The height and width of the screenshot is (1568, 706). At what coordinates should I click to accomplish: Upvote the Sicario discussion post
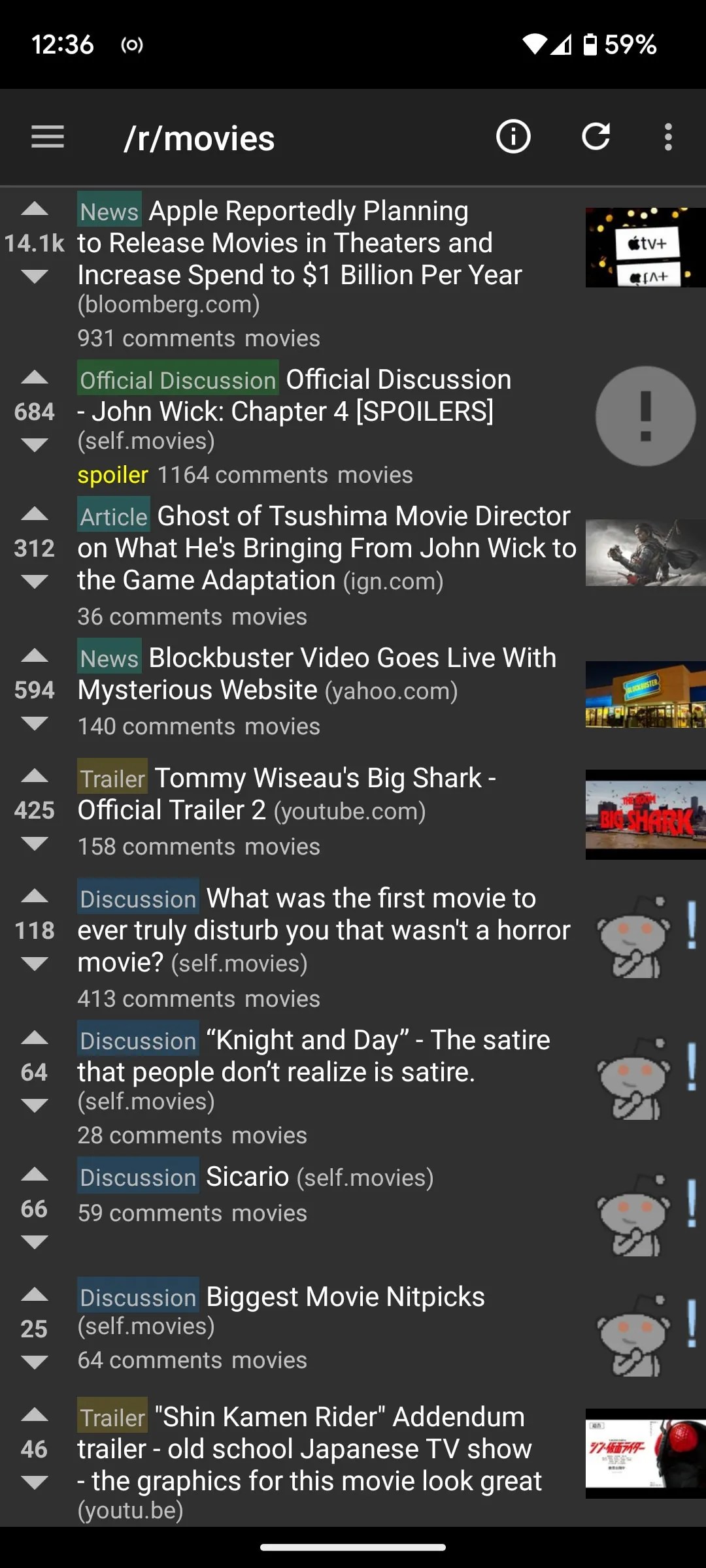click(x=35, y=1175)
